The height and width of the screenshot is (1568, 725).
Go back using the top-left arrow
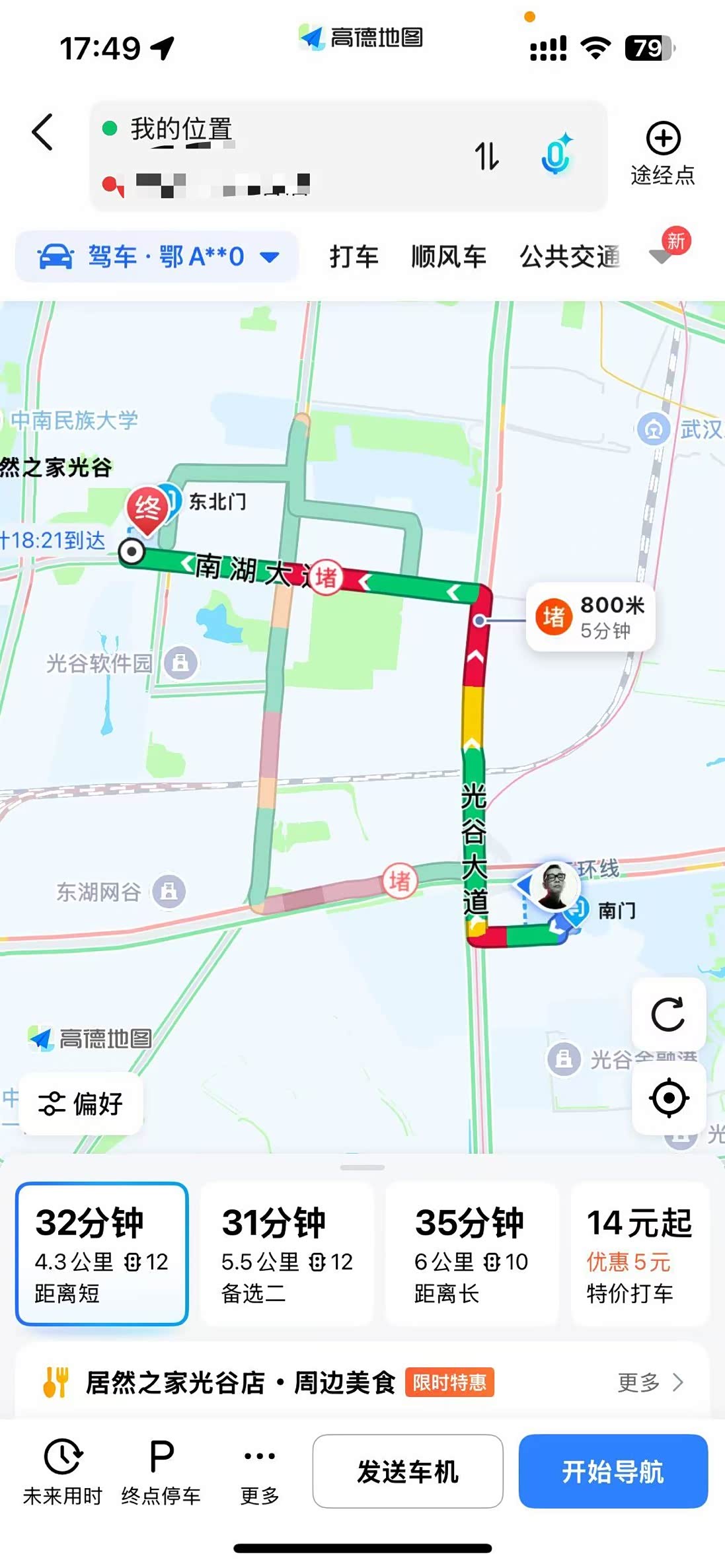pyautogui.click(x=43, y=132)
